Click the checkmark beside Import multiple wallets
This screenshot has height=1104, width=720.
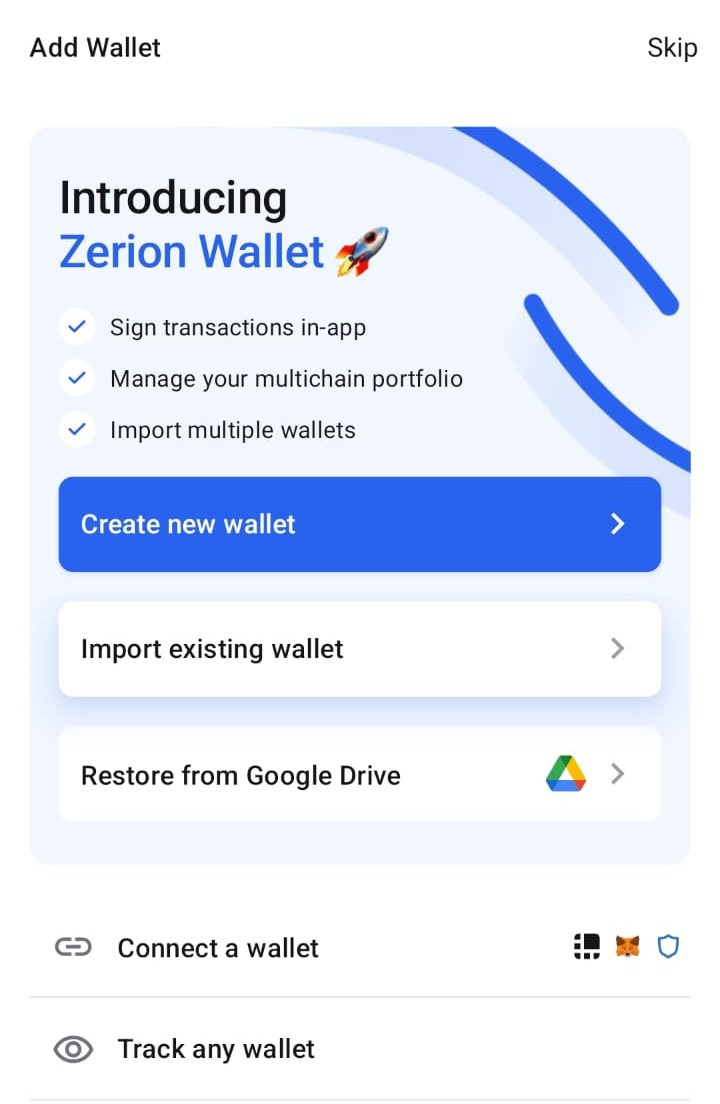tap(77, 429)
